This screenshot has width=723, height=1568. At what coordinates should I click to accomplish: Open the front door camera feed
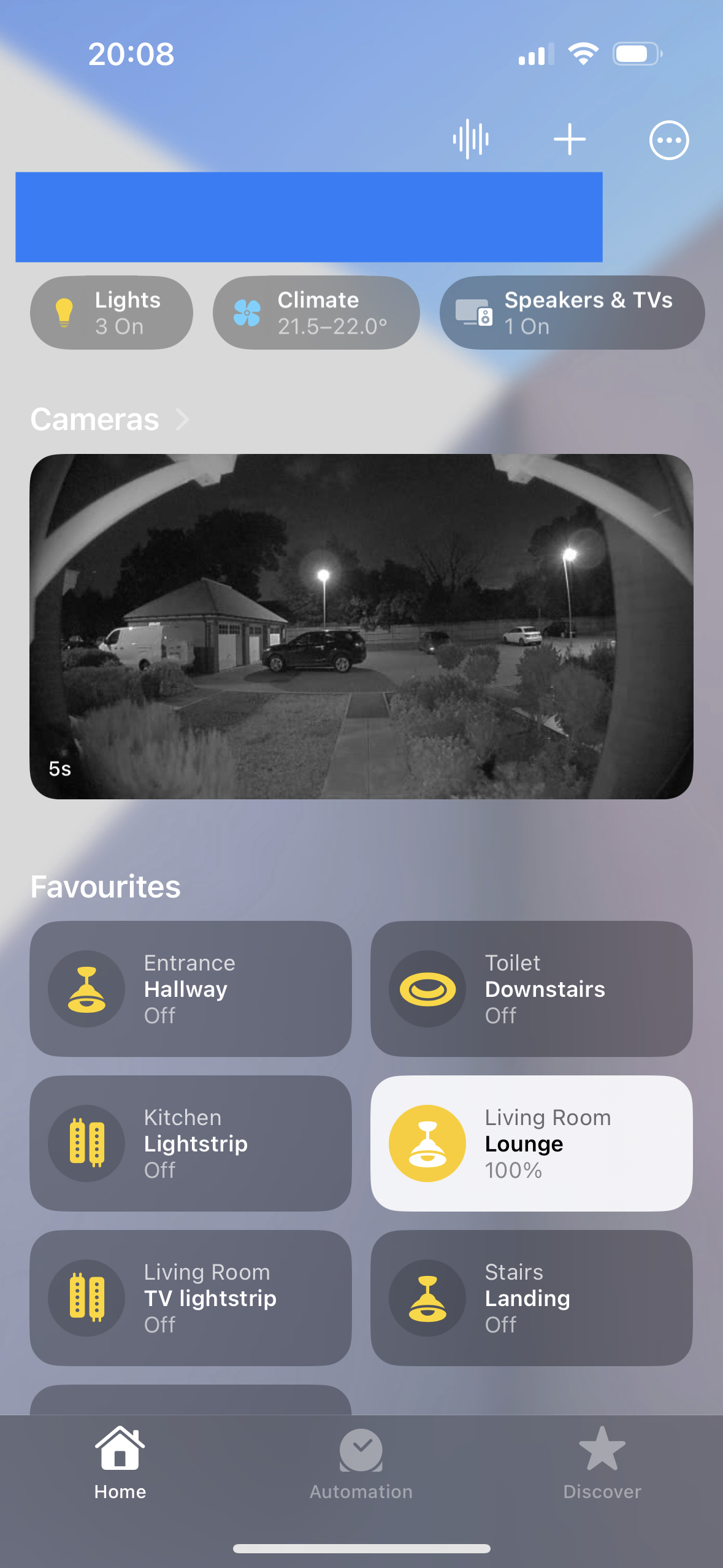pyautogui.click(x=361, y=626)
